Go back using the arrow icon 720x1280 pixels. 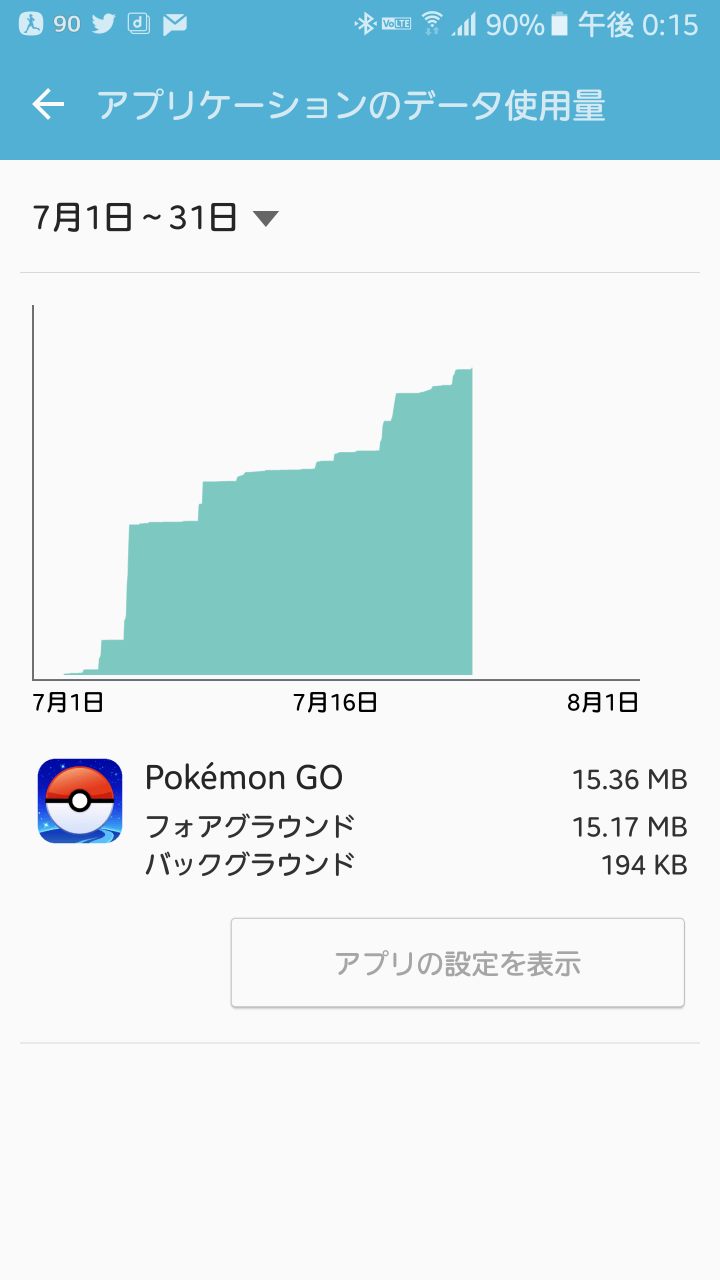pyautogui.click(x=48, y=104)
